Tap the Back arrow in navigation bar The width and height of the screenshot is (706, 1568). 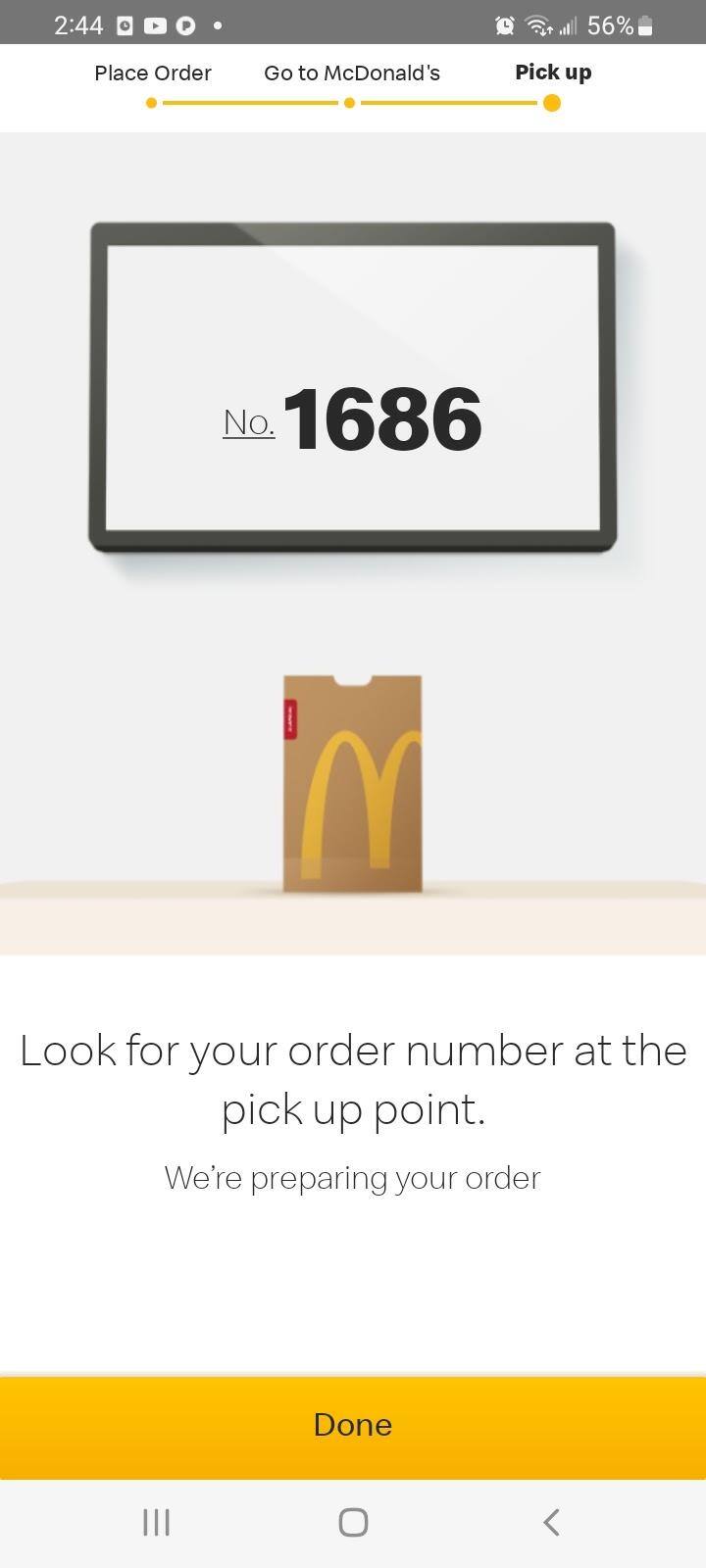(x=549, y=1522)
